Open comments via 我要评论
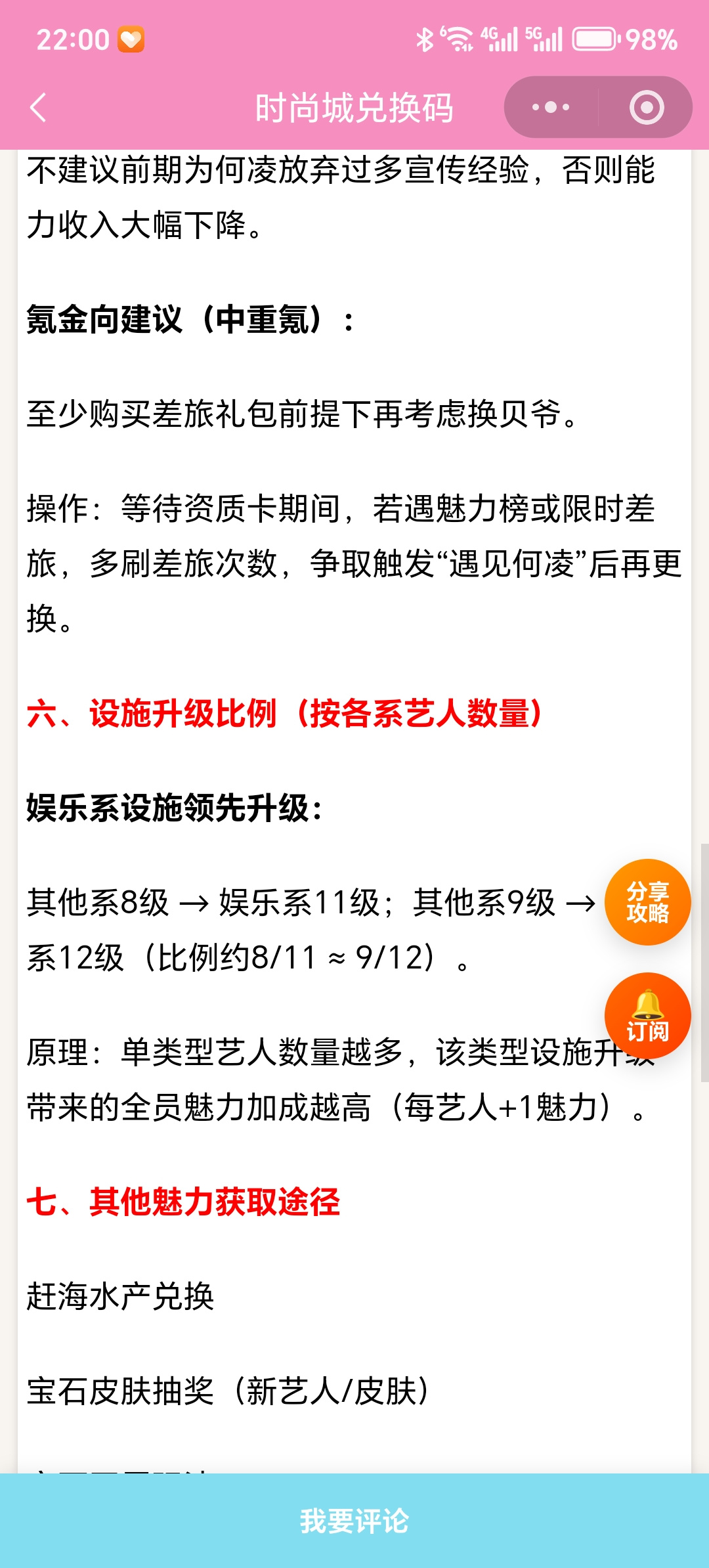The image size is (709, 1568). click(x=354, y=1521)
